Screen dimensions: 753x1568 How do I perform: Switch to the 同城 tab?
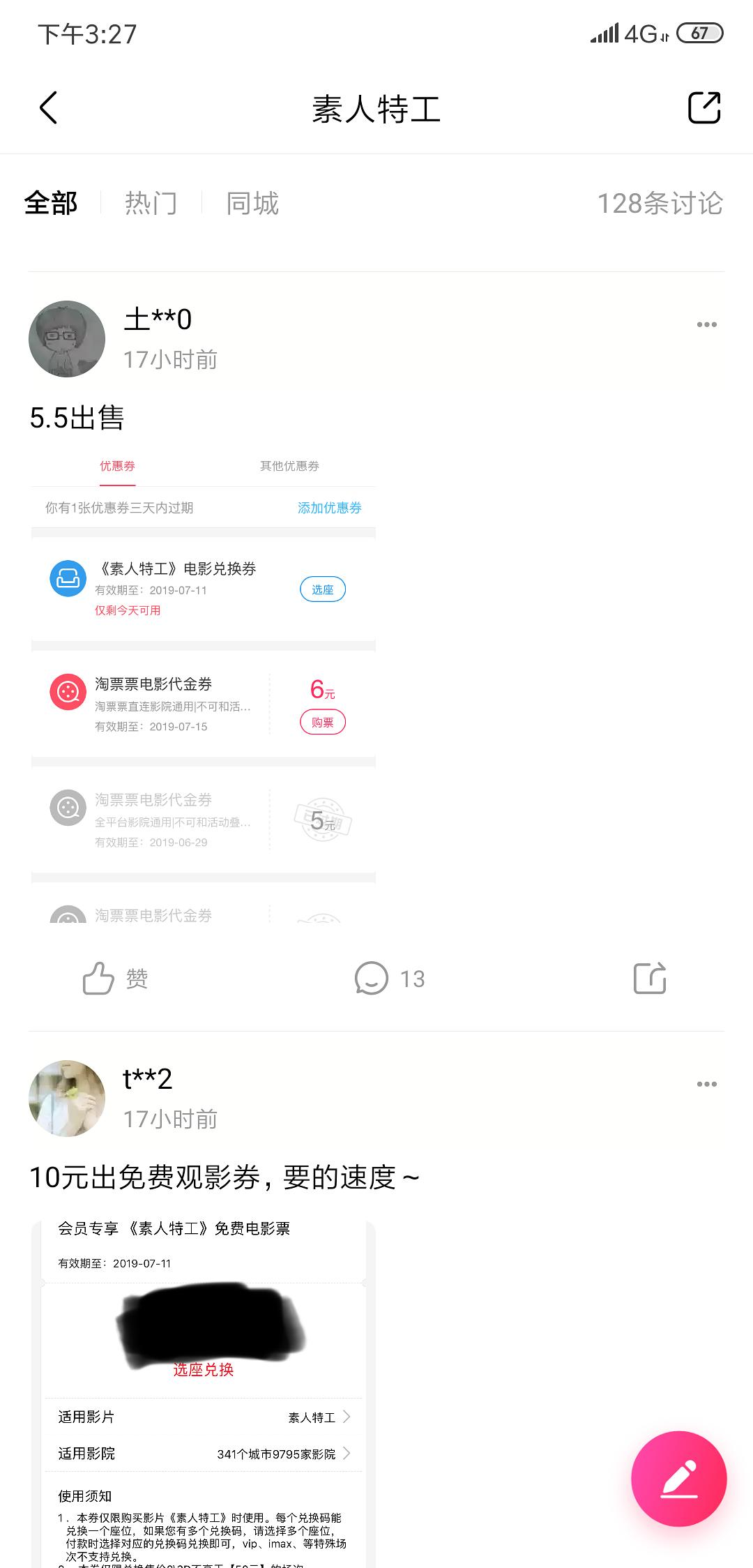pos(252,204)
